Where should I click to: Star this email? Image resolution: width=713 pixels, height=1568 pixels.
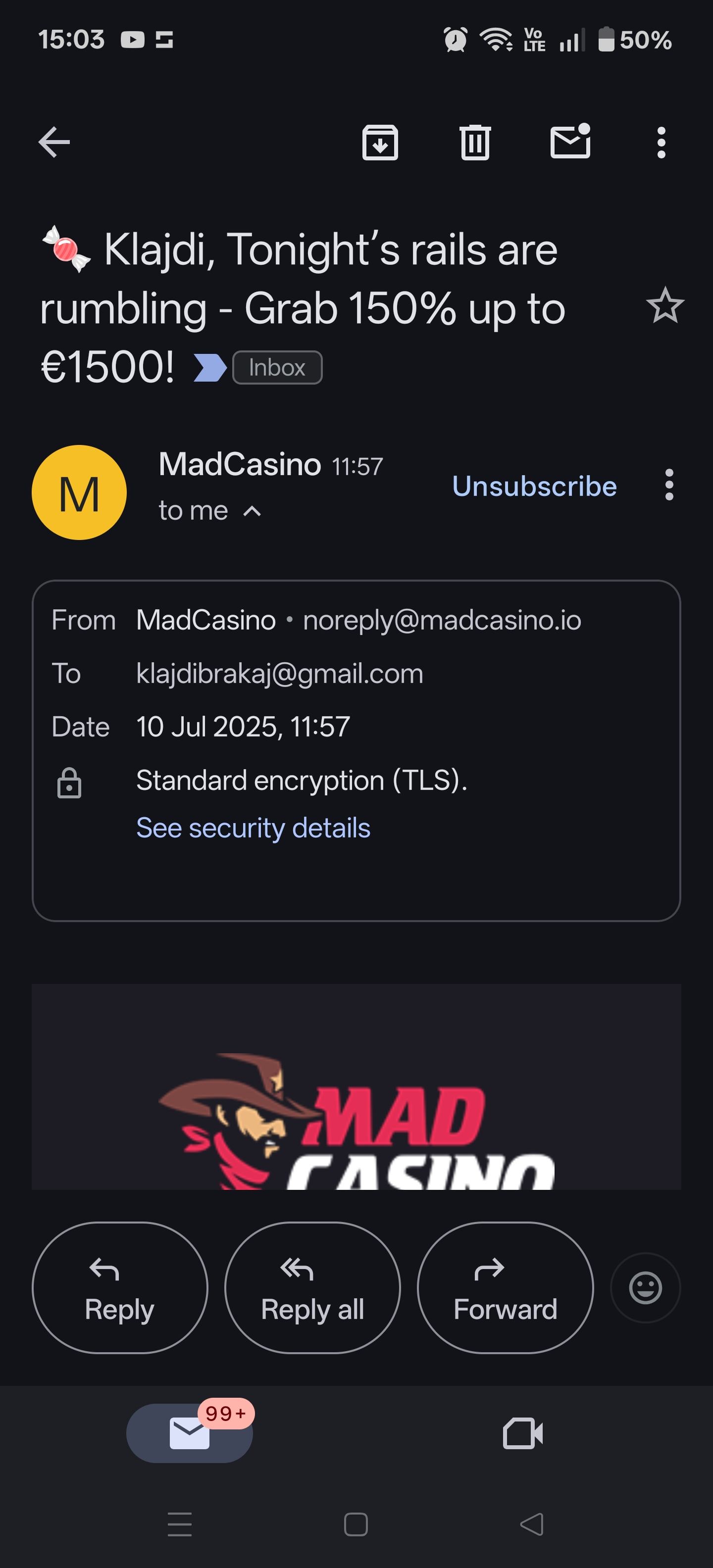tap(665, 305)
